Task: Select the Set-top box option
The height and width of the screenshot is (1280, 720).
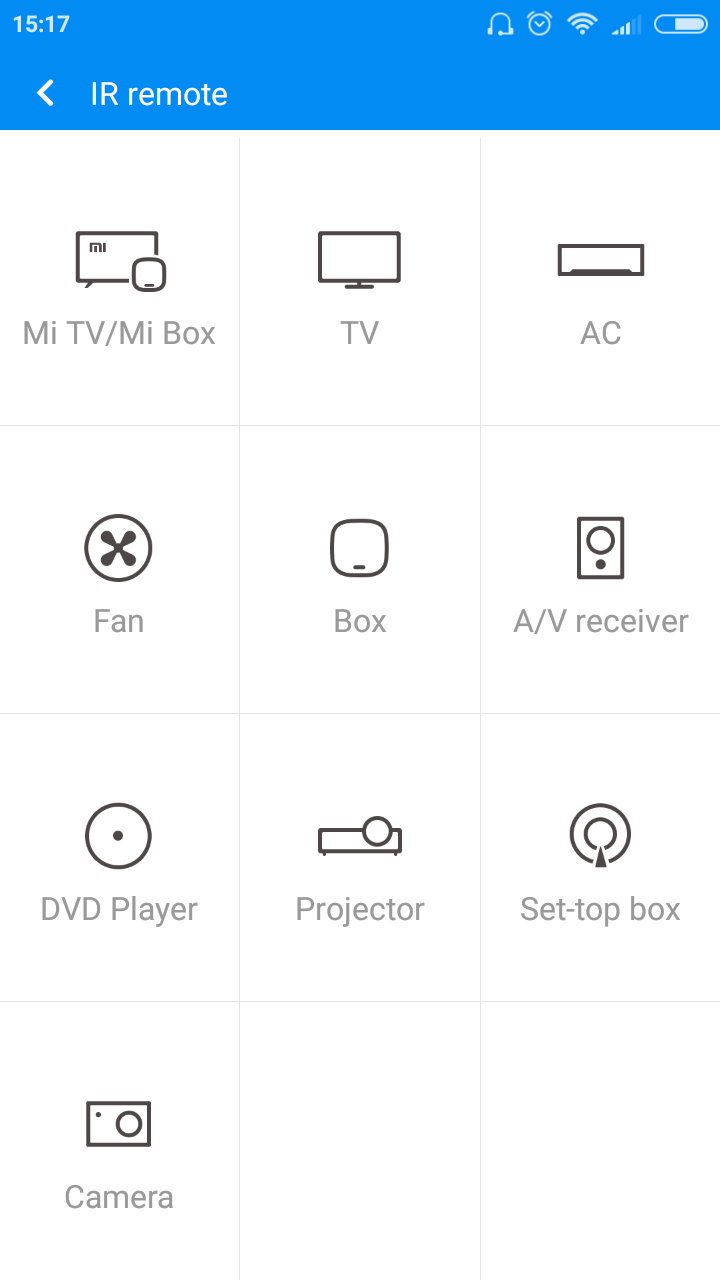Action: tap(600, 858)
